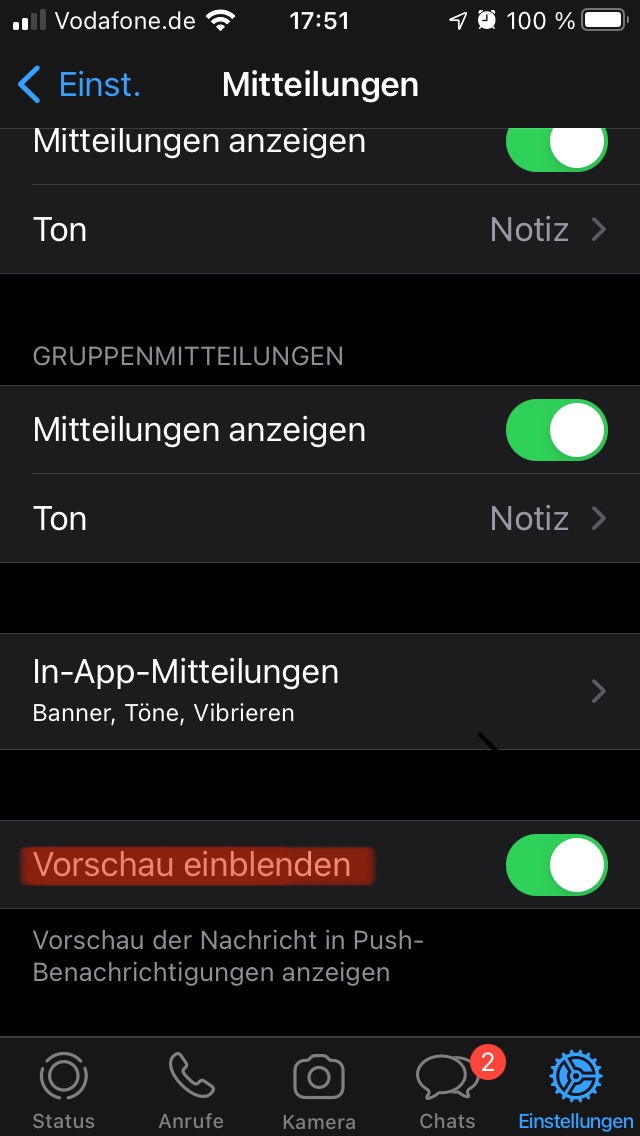The image size is (640, 1136).
Task: Toggle group Mitteilungen anzeigen switch
Action: tap(556, 430)
